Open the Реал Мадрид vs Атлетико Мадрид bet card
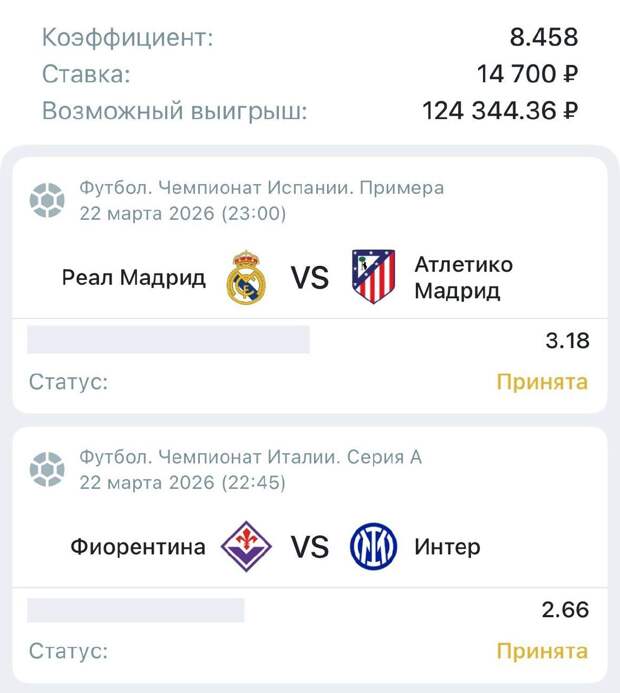 (x=309, y=277)
